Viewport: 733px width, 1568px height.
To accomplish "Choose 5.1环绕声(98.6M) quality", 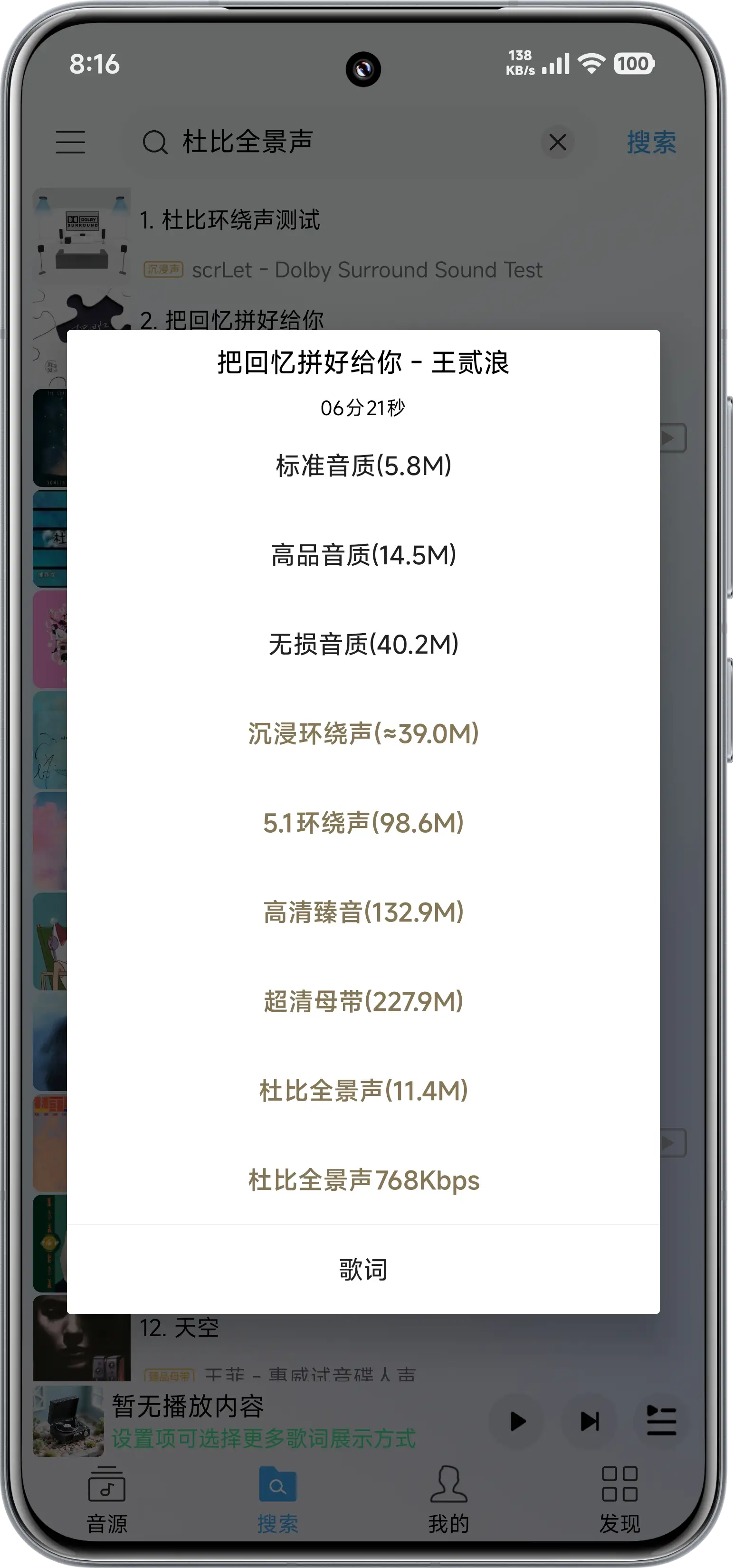I will coord(363,823).
